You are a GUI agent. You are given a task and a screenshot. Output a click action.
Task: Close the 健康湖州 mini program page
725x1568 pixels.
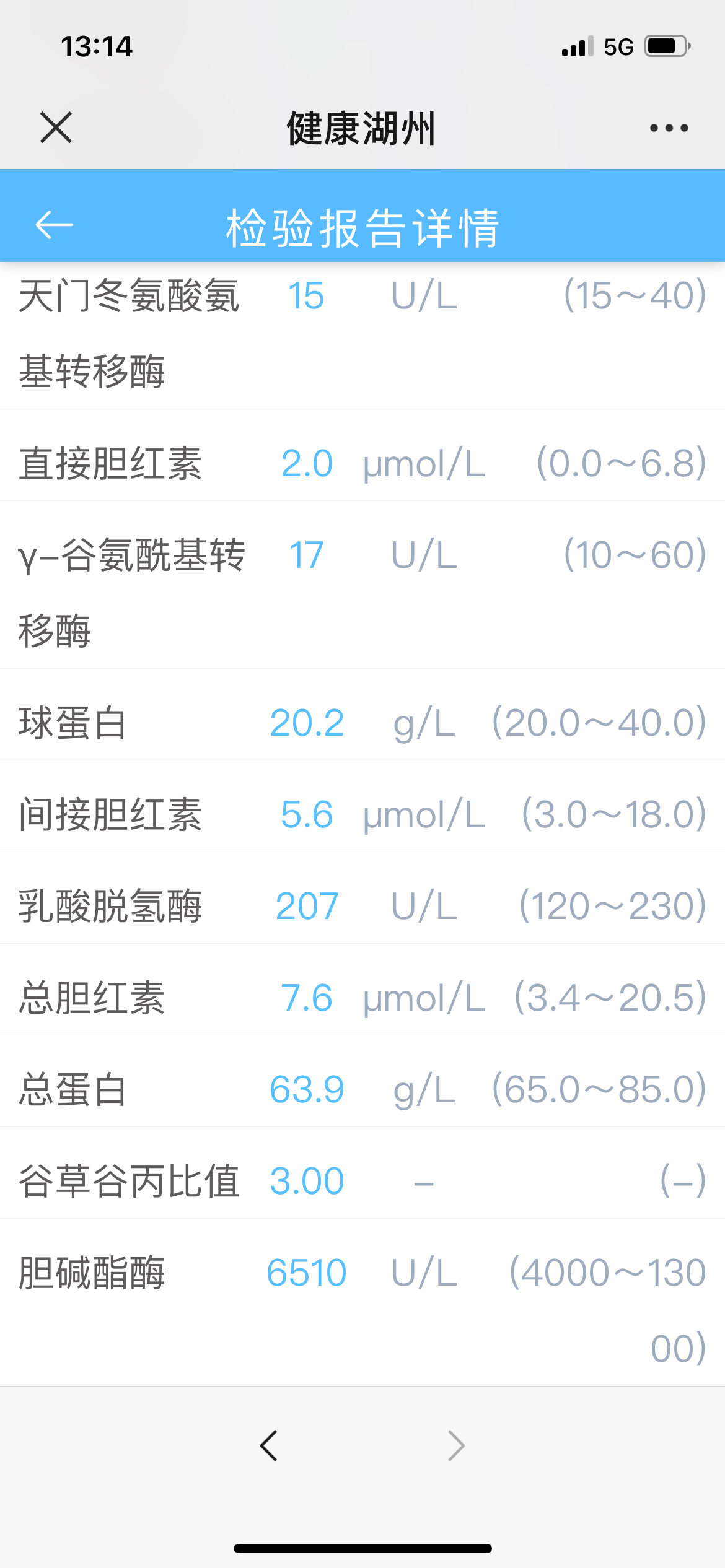coord(56,128)
